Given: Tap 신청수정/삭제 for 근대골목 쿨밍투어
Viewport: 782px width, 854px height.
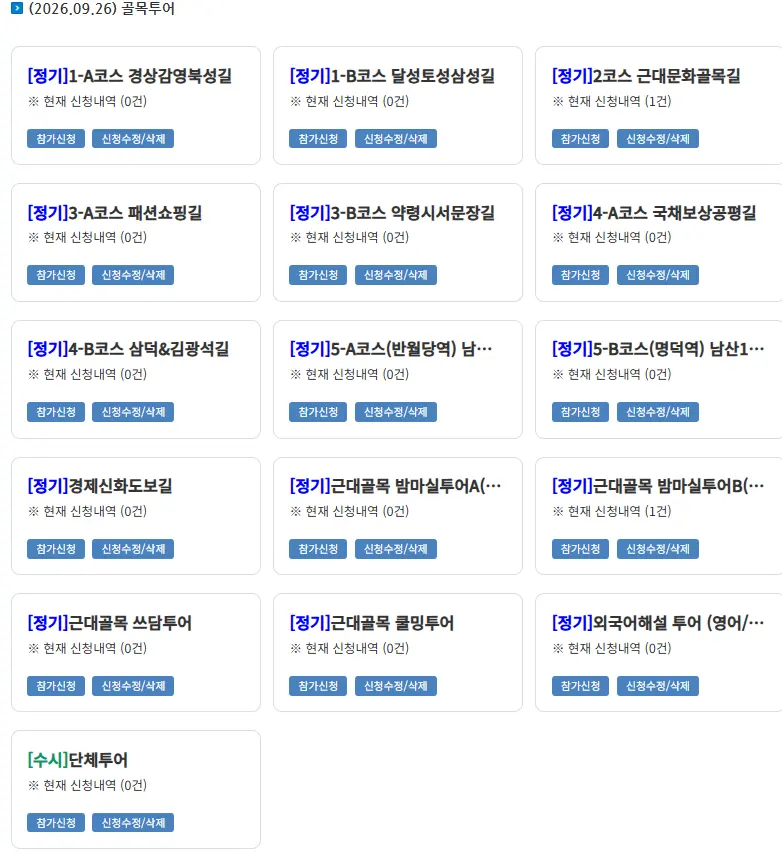Looking at the screenshot, I should [395, 686].
